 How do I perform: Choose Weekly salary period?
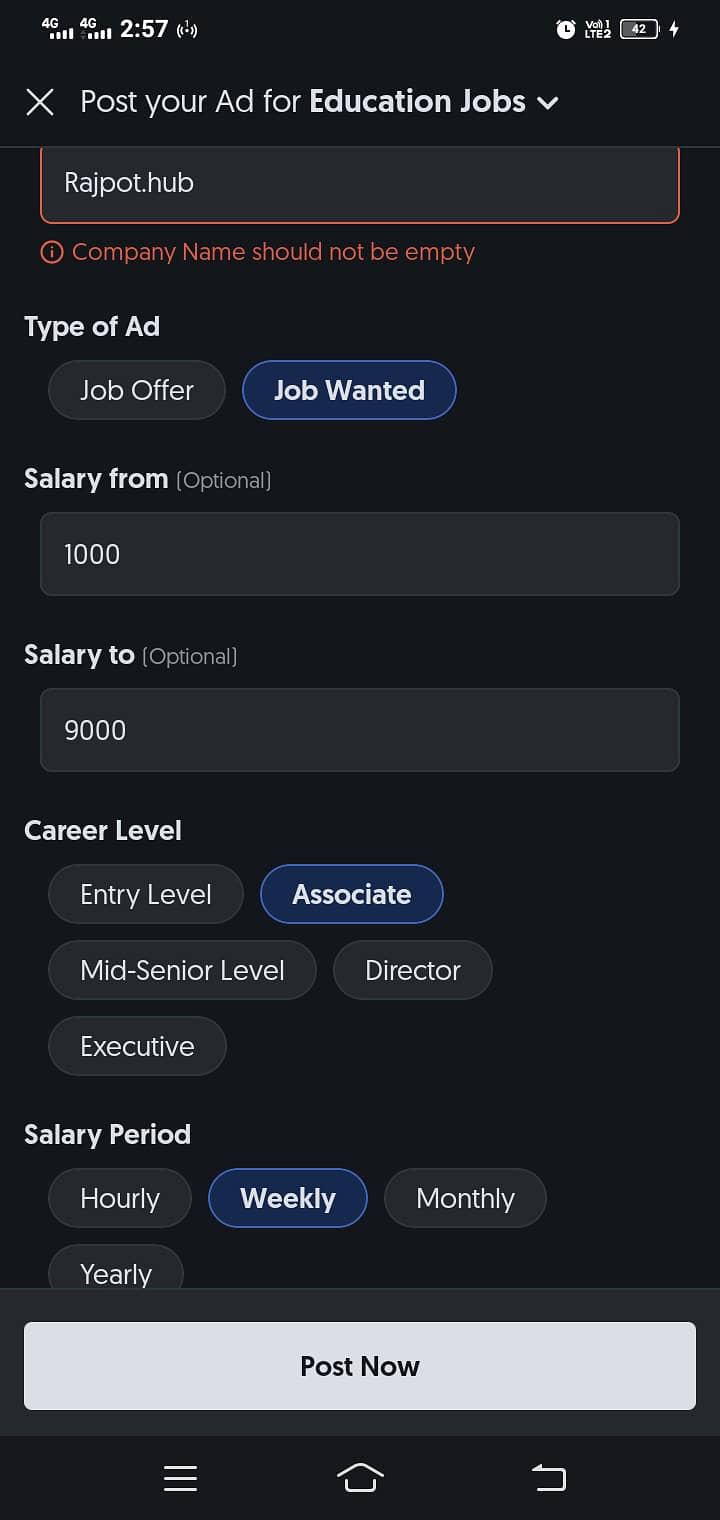(x=288, y=1198)
